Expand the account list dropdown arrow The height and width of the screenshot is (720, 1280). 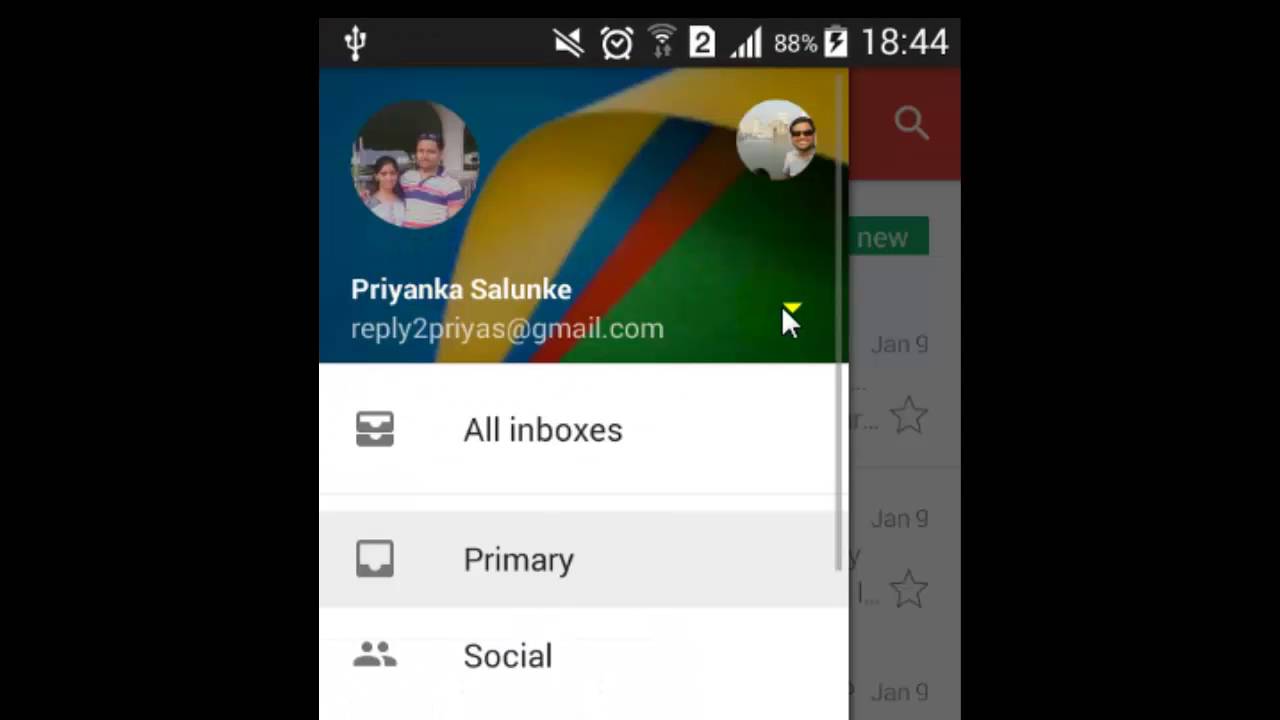tap(792, 309)
